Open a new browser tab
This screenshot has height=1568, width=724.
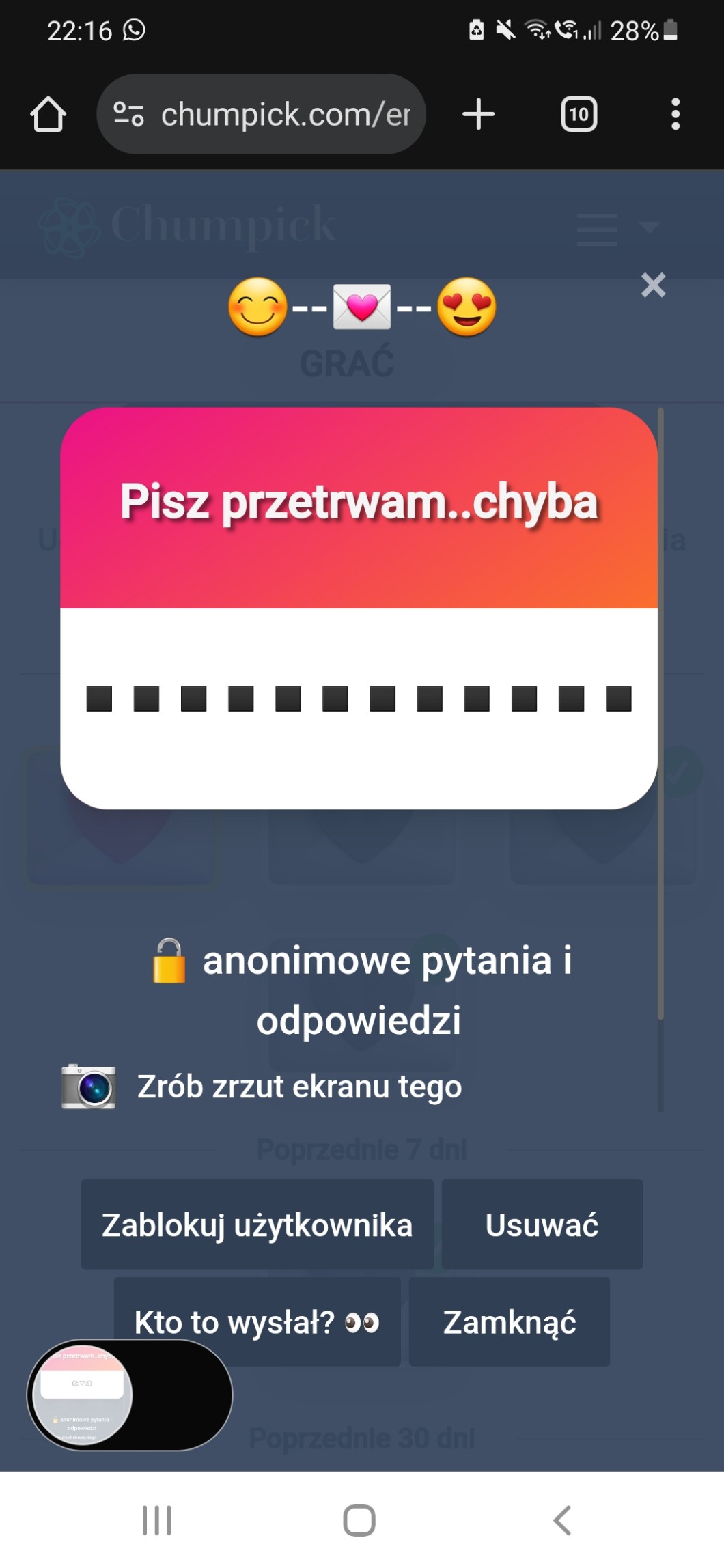[x=478, y=114]
